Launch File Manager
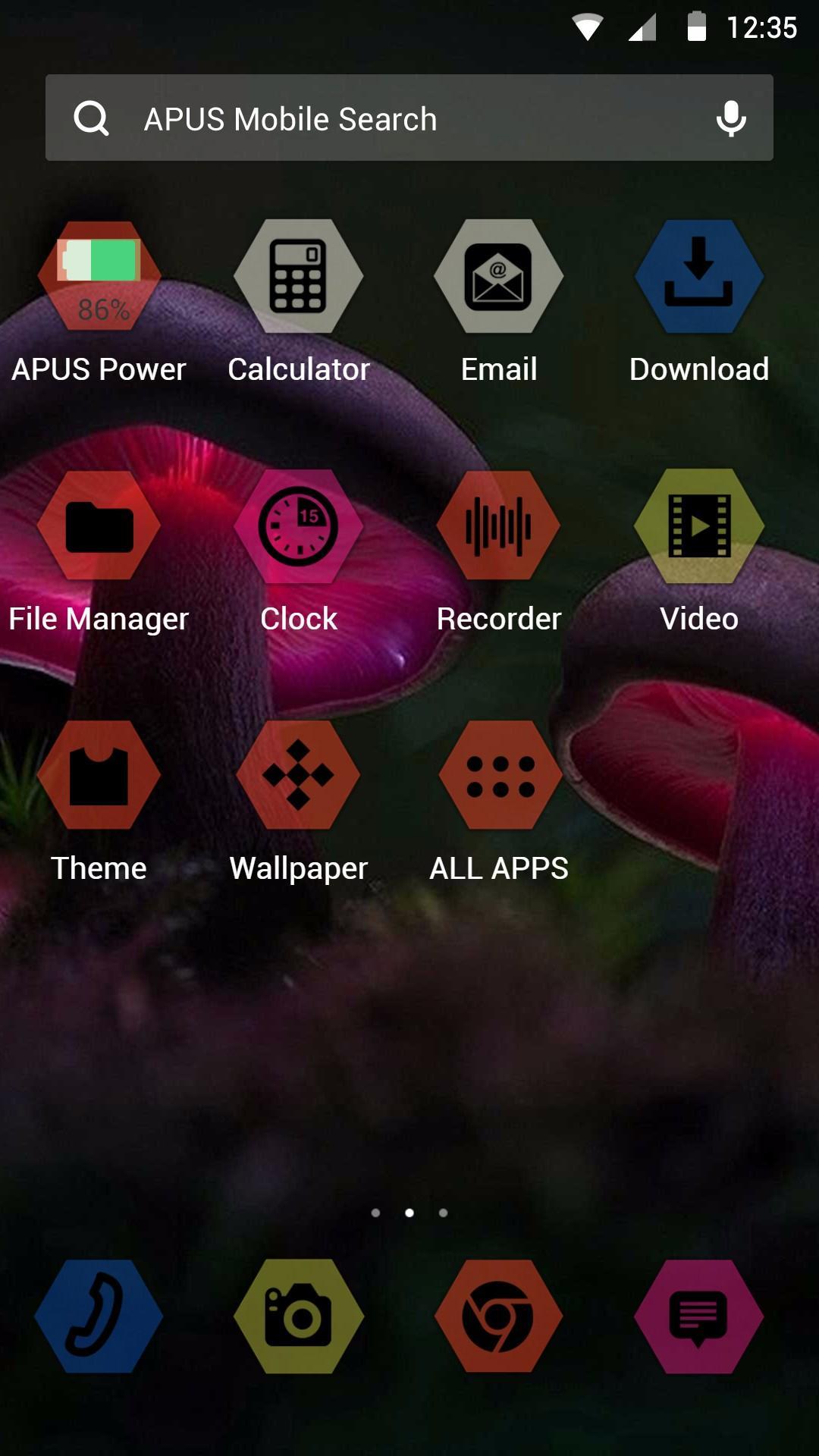819x1456 pixels. 99,526
